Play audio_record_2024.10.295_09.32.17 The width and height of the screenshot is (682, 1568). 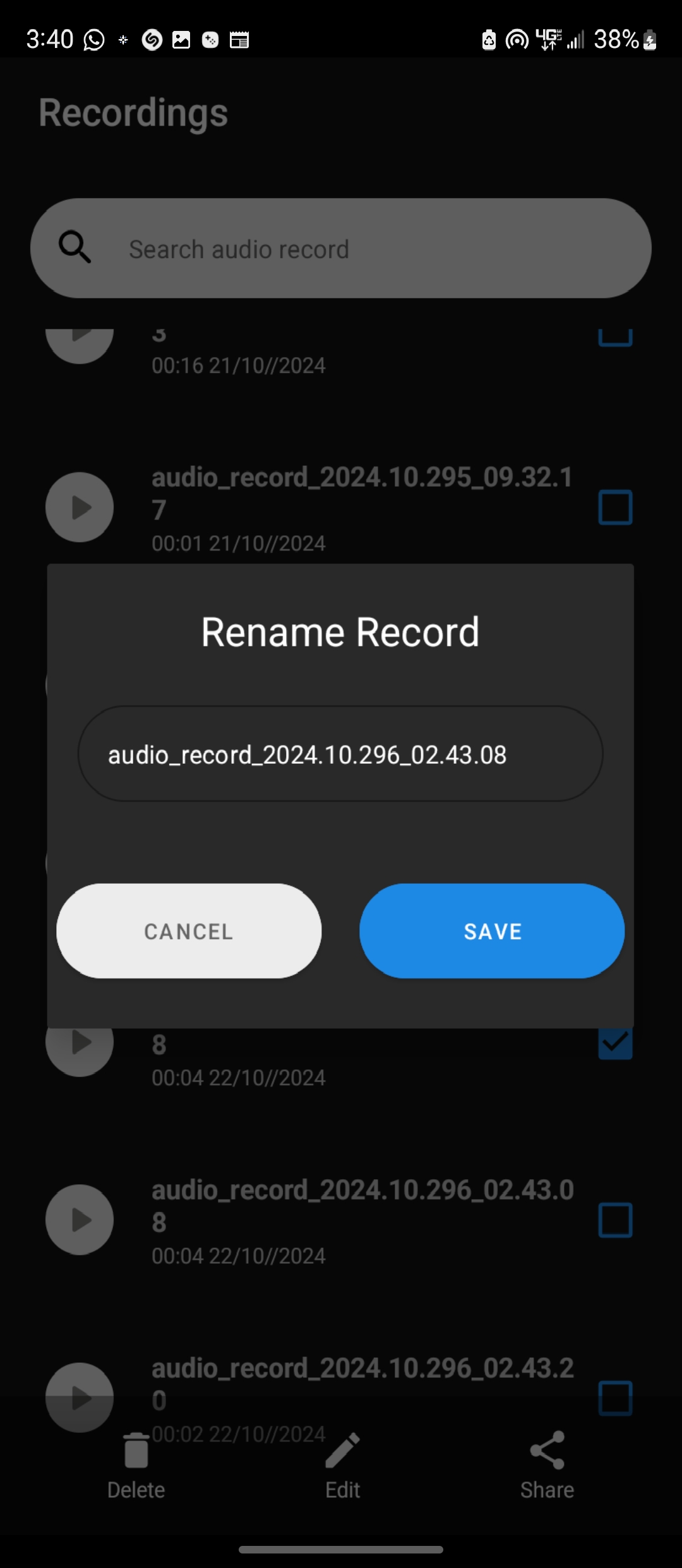pos(79,507)
